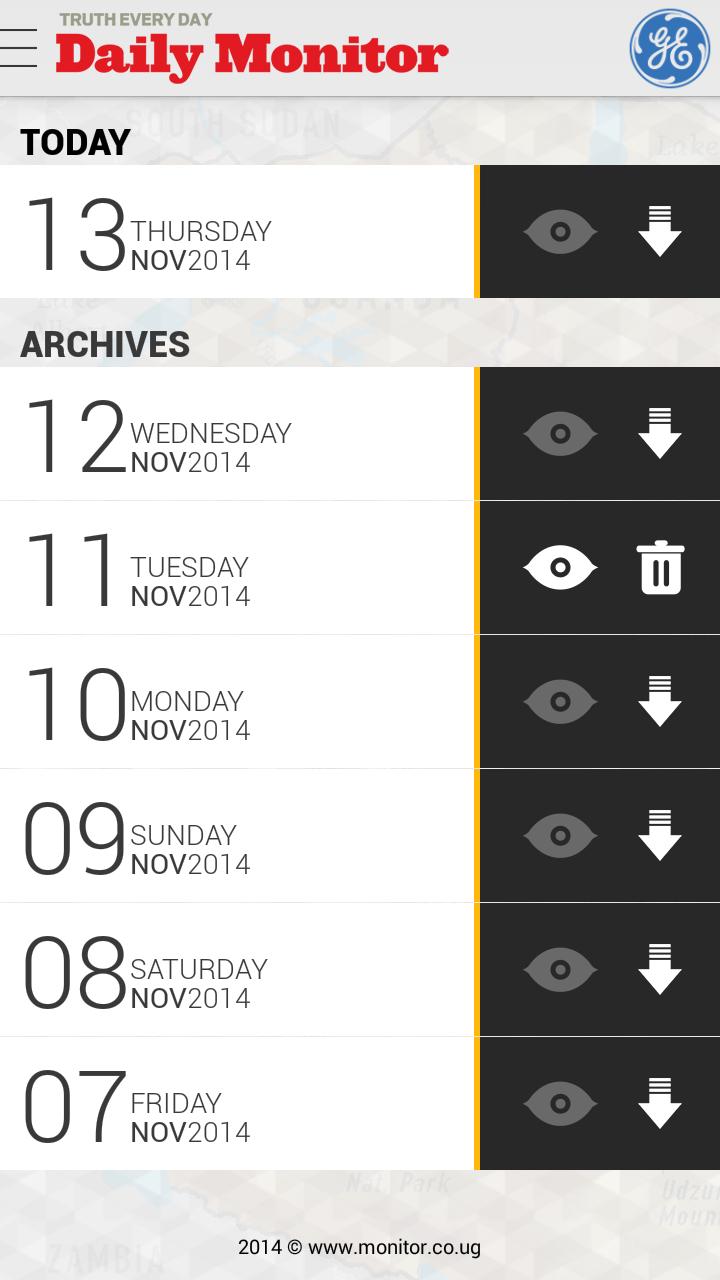View the downloaded Tuesday 11 Nov edition
Viewport: 720px width, 1280px height.
tap(560, 567)
